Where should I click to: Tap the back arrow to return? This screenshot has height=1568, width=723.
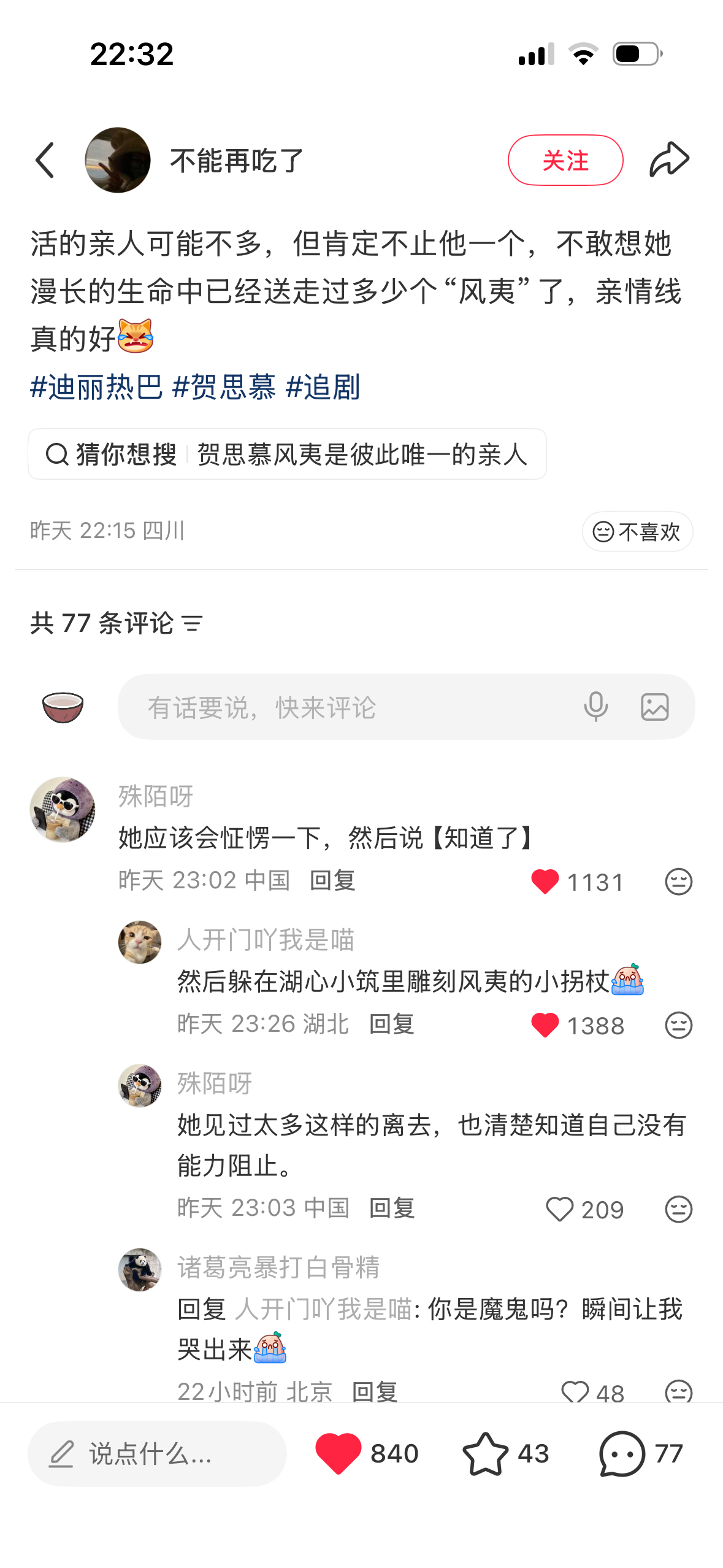coord(44,158)
